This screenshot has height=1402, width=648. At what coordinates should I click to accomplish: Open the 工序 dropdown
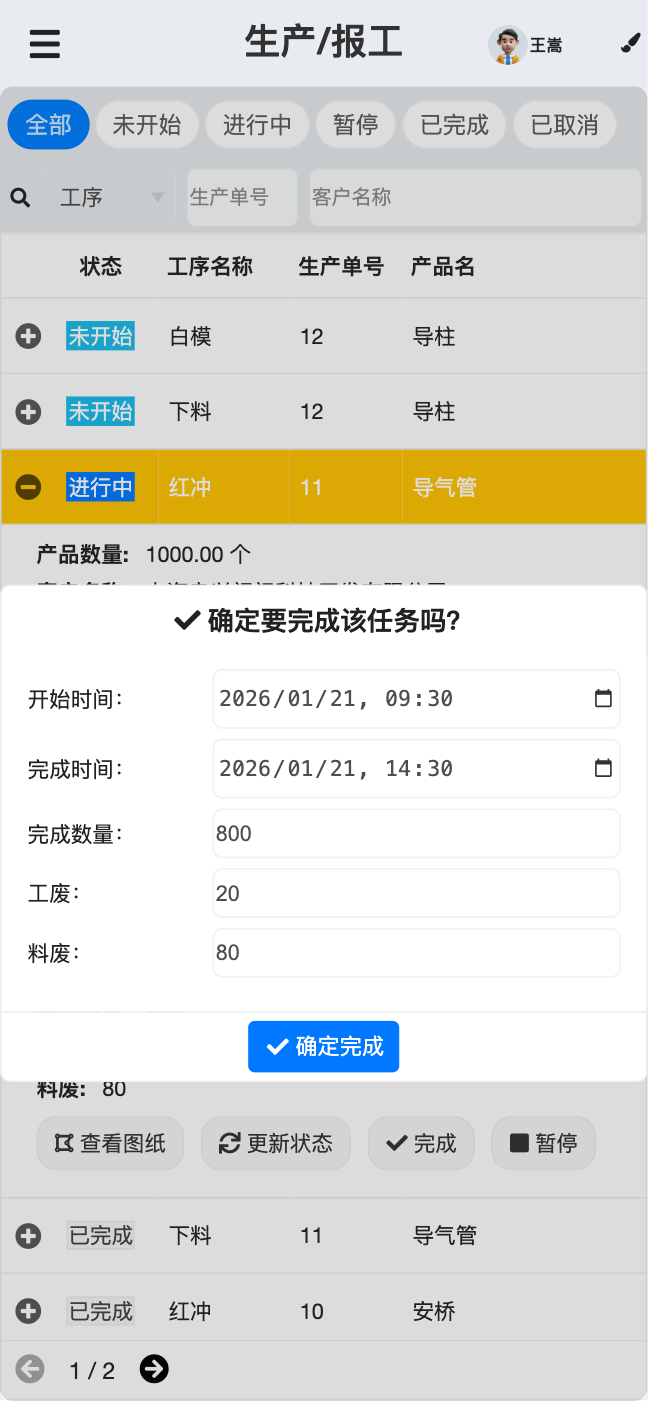tap(108, 198)
